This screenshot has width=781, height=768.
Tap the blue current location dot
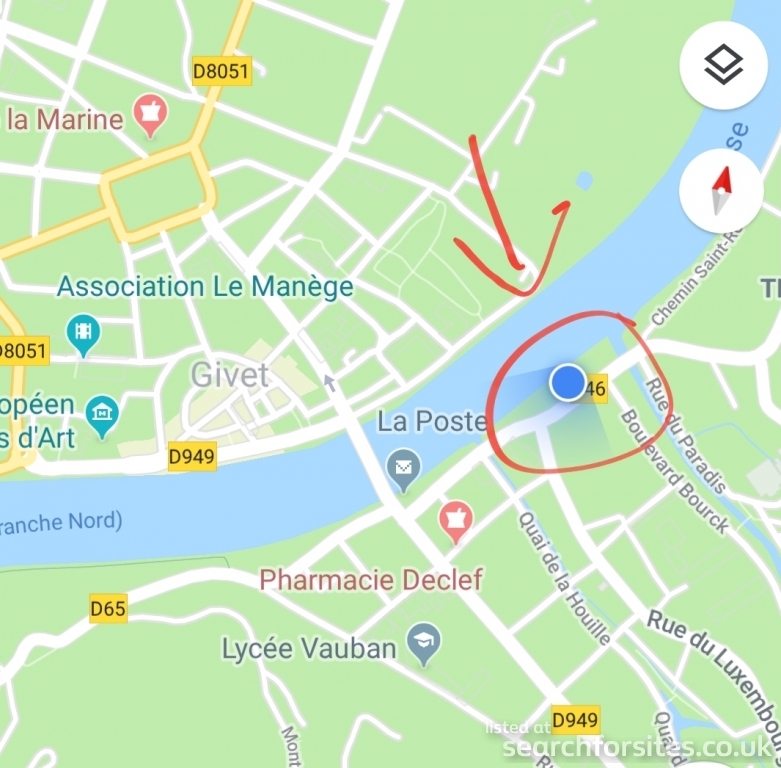coord(568,381)
